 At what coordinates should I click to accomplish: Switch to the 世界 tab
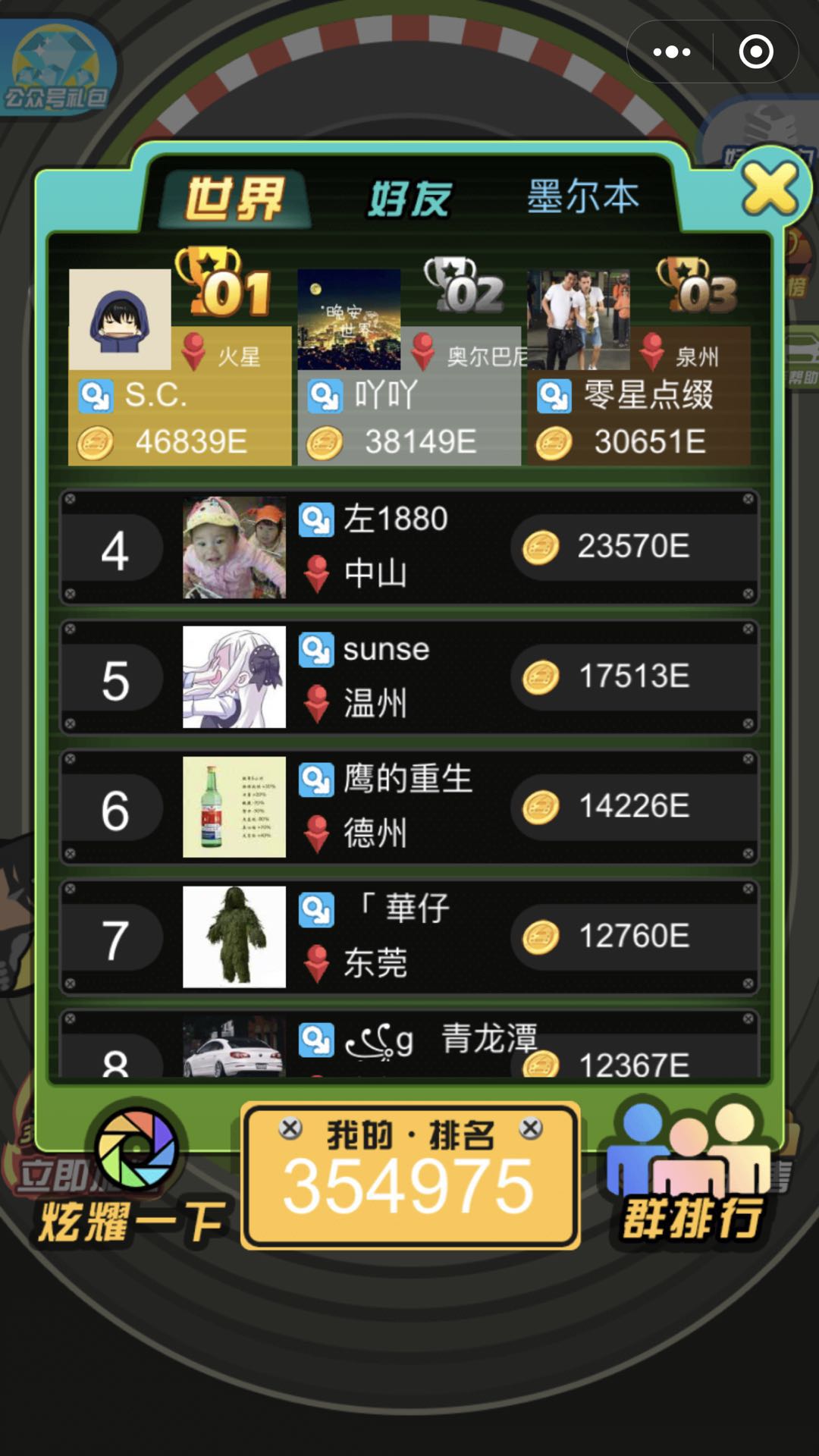tap(234, 199)
